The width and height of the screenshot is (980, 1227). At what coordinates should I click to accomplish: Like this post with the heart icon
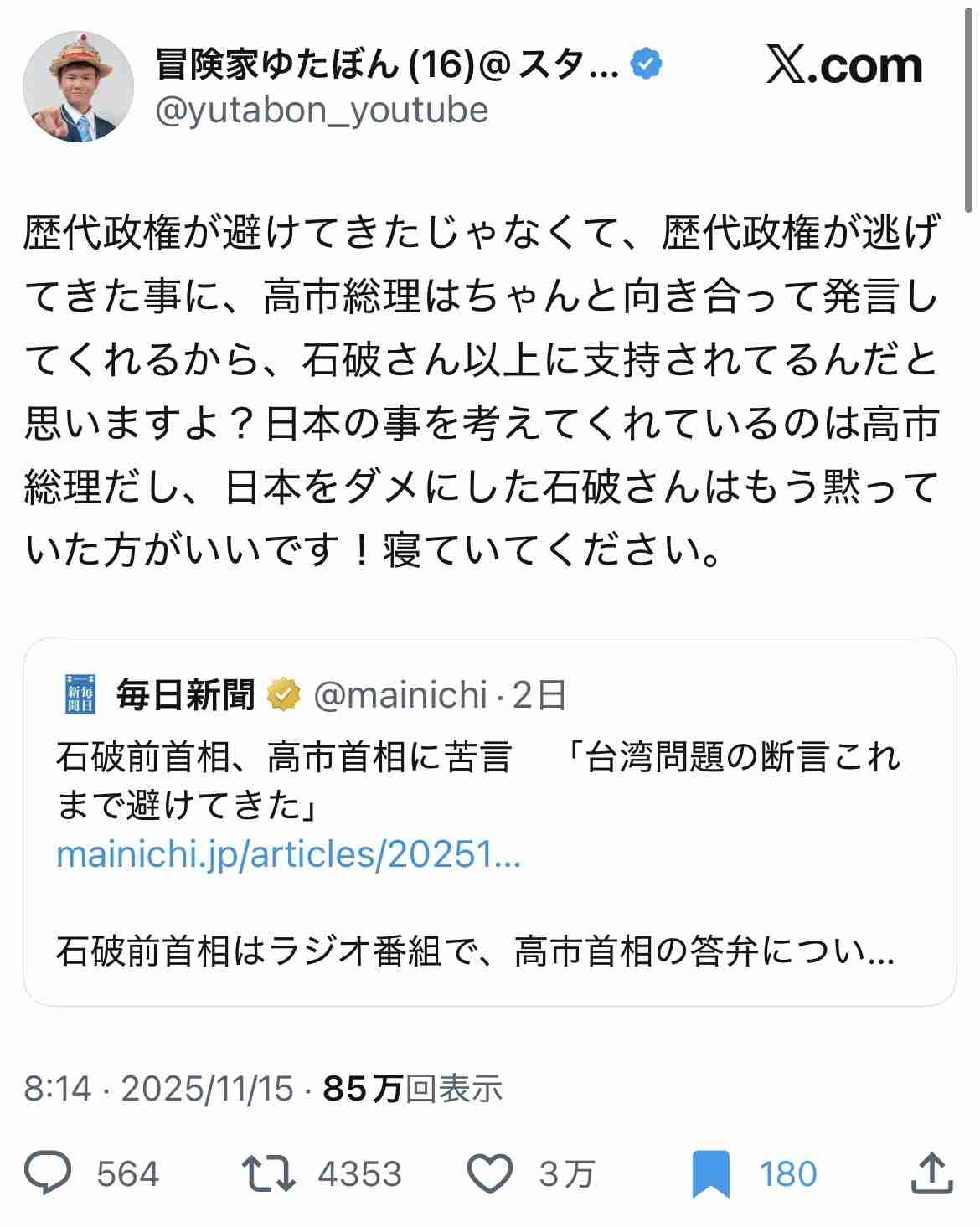pyautogui.click(x=489, y=1173)
